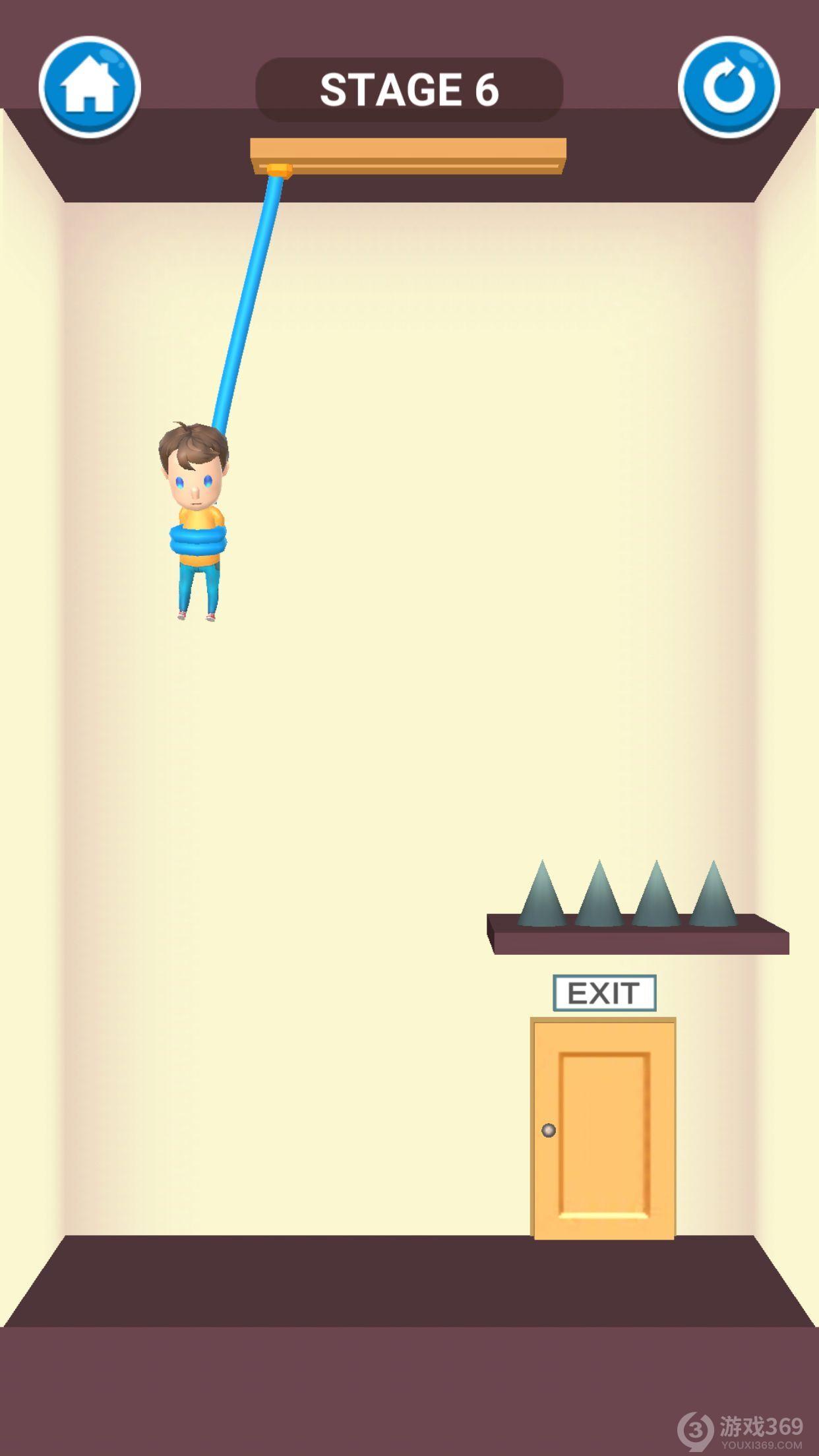
Task: Go to the home menu
Action: point(90,88)
